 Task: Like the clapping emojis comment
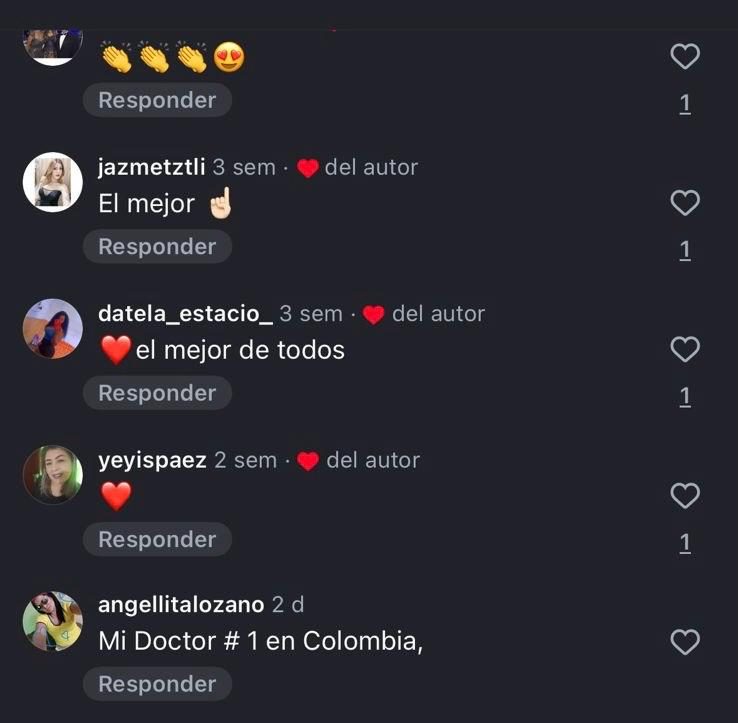[x=684, y=58]
